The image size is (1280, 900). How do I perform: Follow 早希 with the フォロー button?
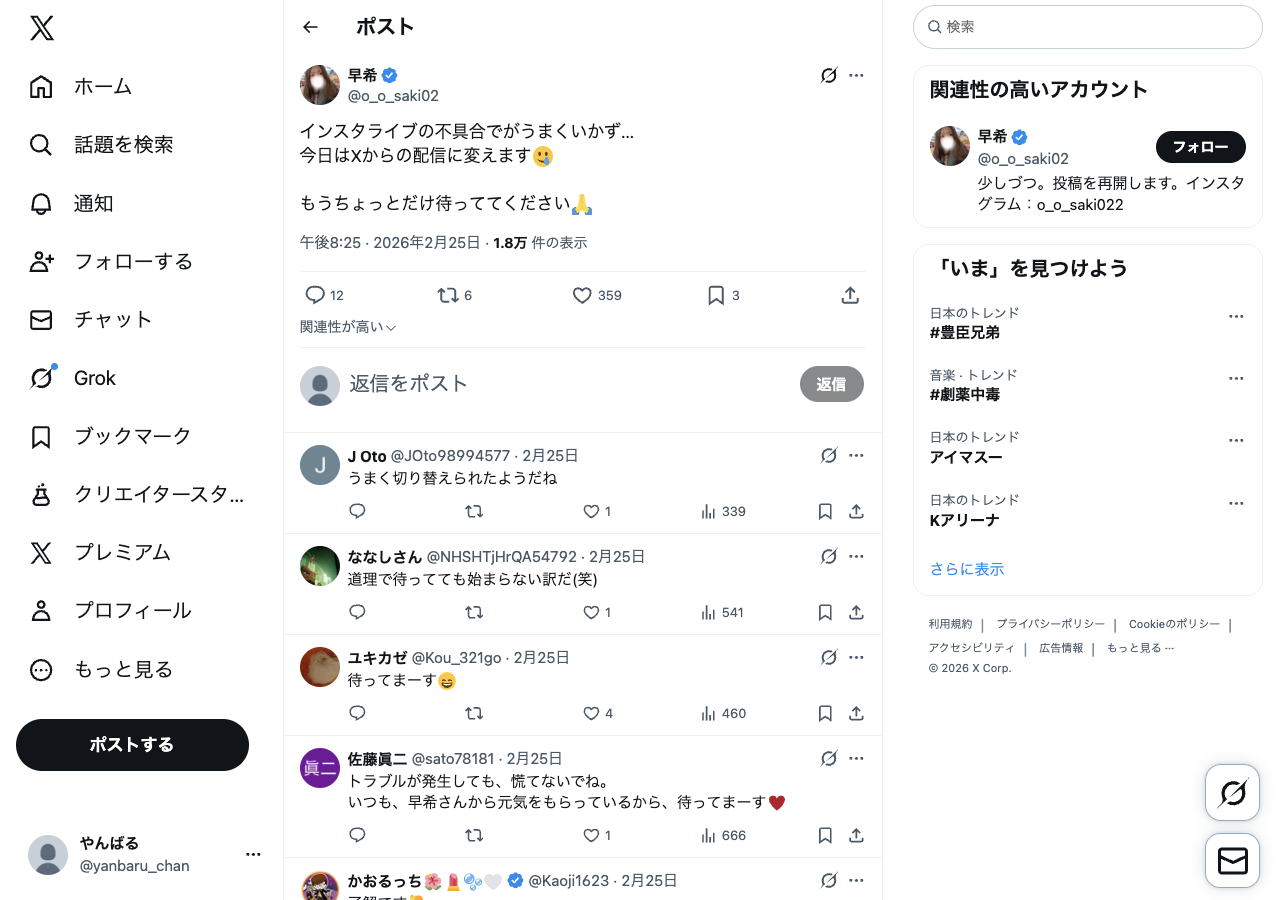[x=1200, y=147]
